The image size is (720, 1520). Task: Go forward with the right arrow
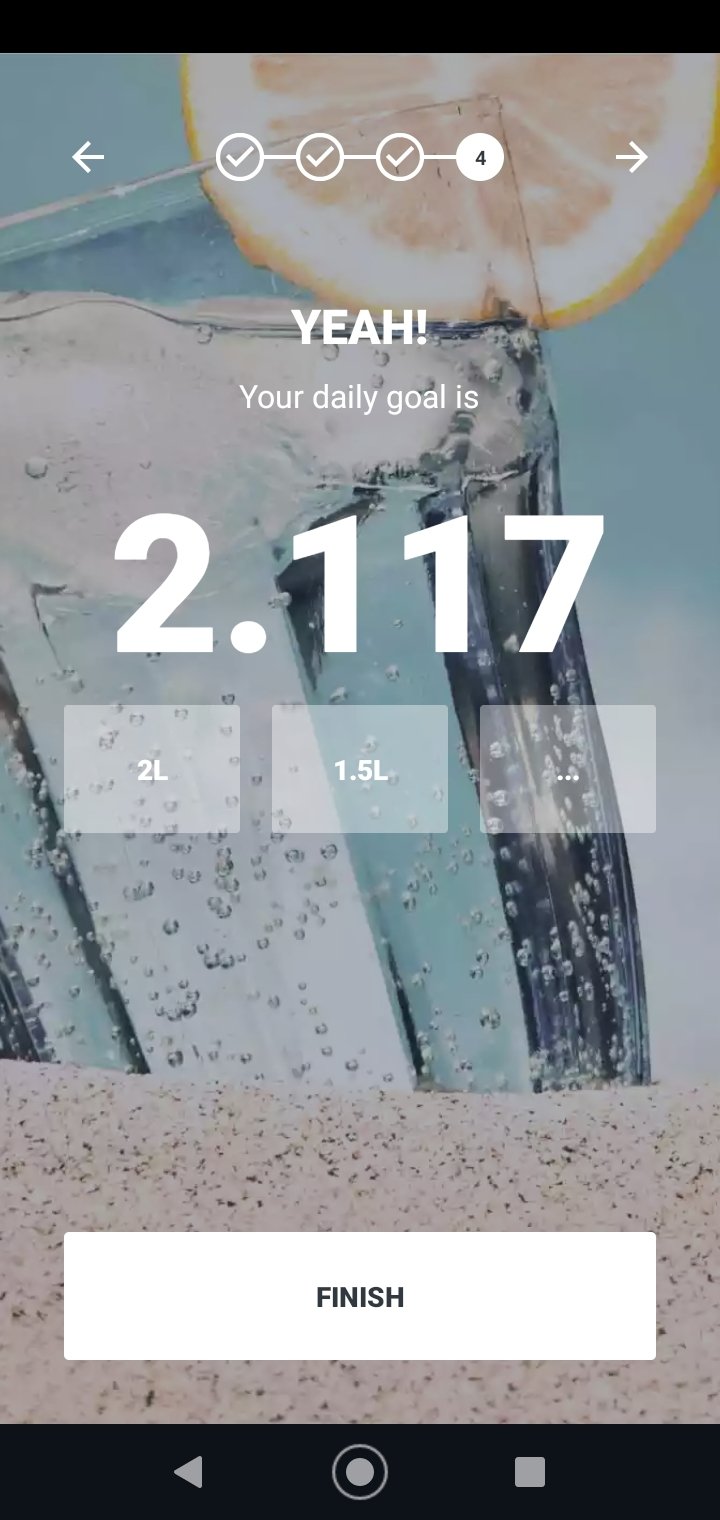pos(631,157)
